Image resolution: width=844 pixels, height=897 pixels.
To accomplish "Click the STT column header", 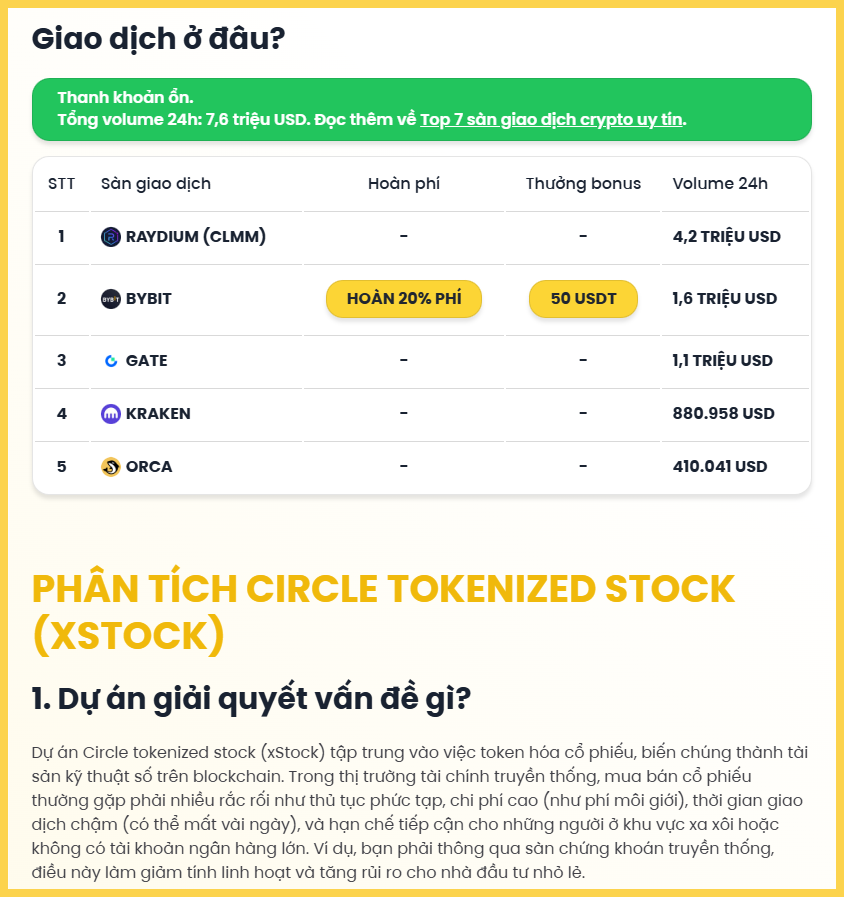I will click(x=62, y=183).
